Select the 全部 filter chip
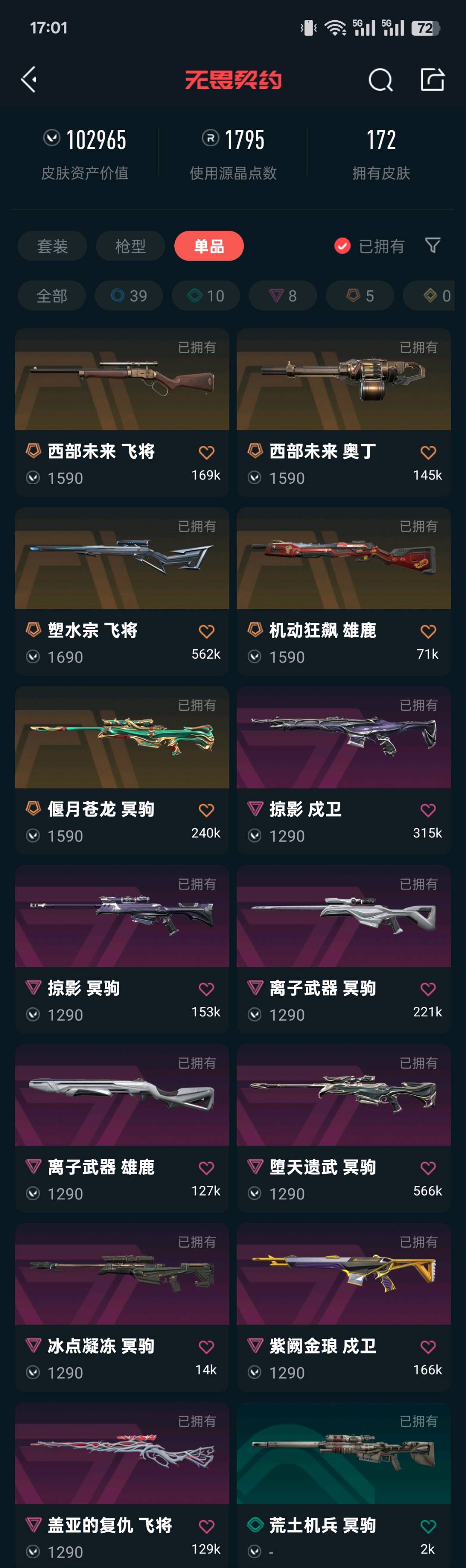Viewport: 466px width, 1568px height. coord(52,296)
